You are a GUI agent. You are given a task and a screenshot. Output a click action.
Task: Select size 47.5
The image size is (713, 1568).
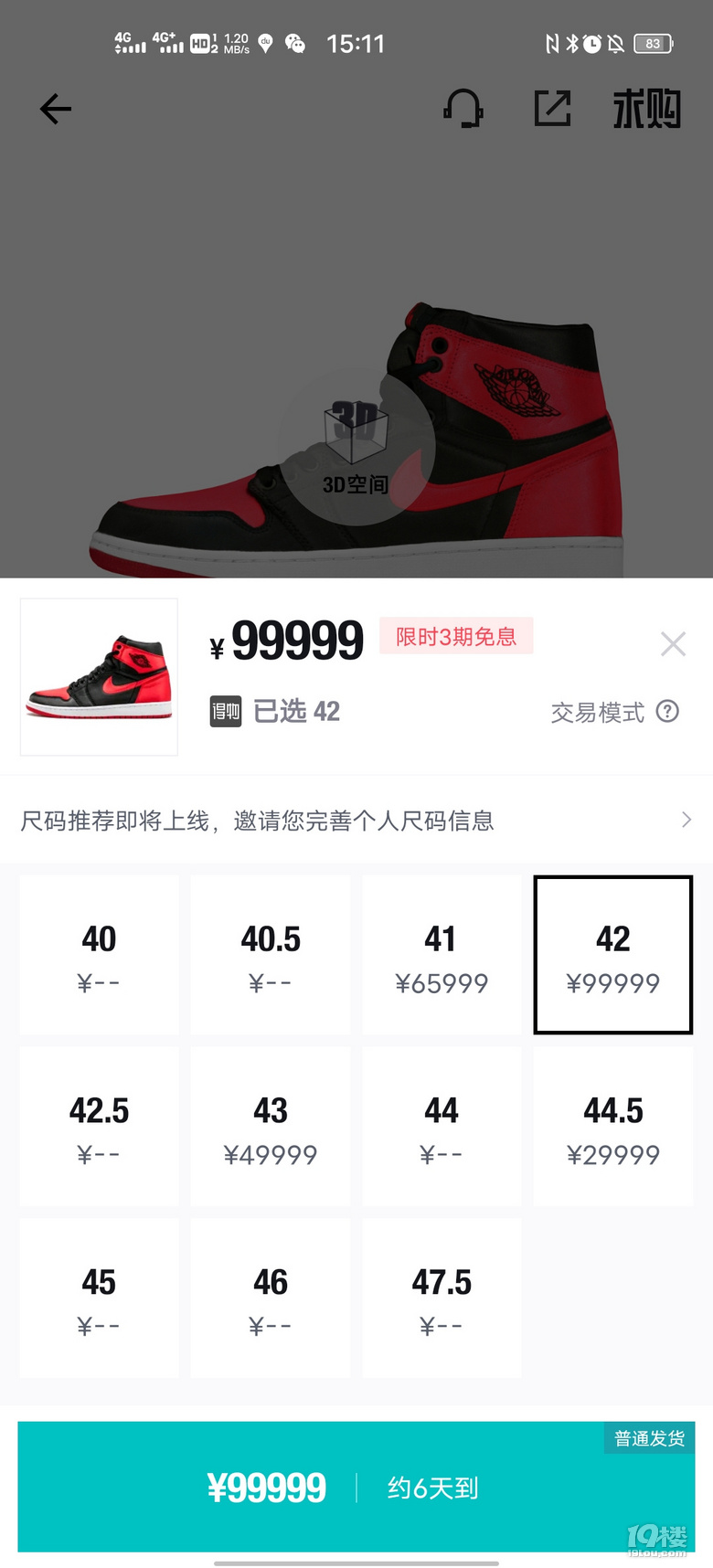pyautogui.click(x=442, y=1298)
